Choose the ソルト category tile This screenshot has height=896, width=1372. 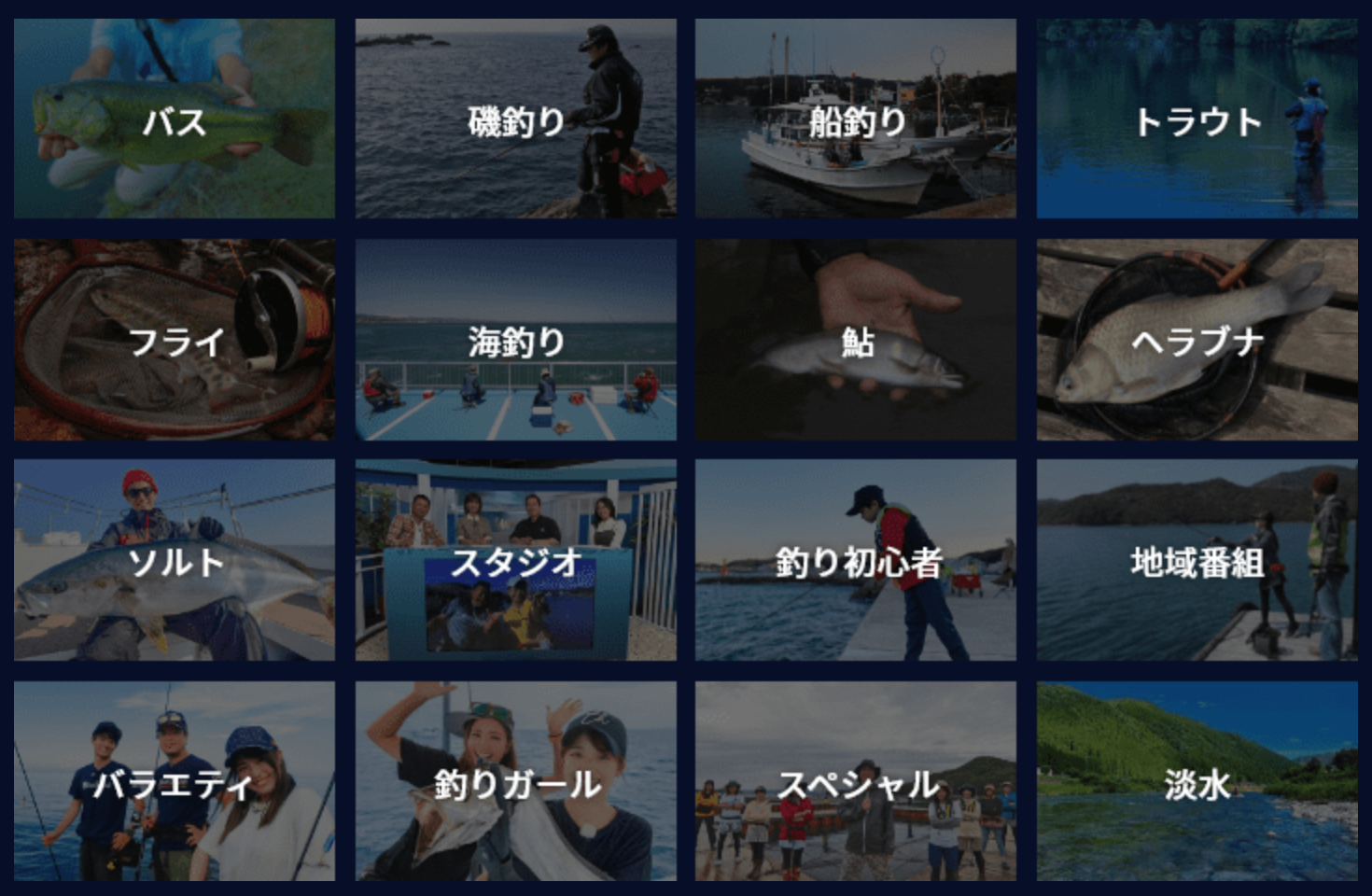[x=175, y=561]
